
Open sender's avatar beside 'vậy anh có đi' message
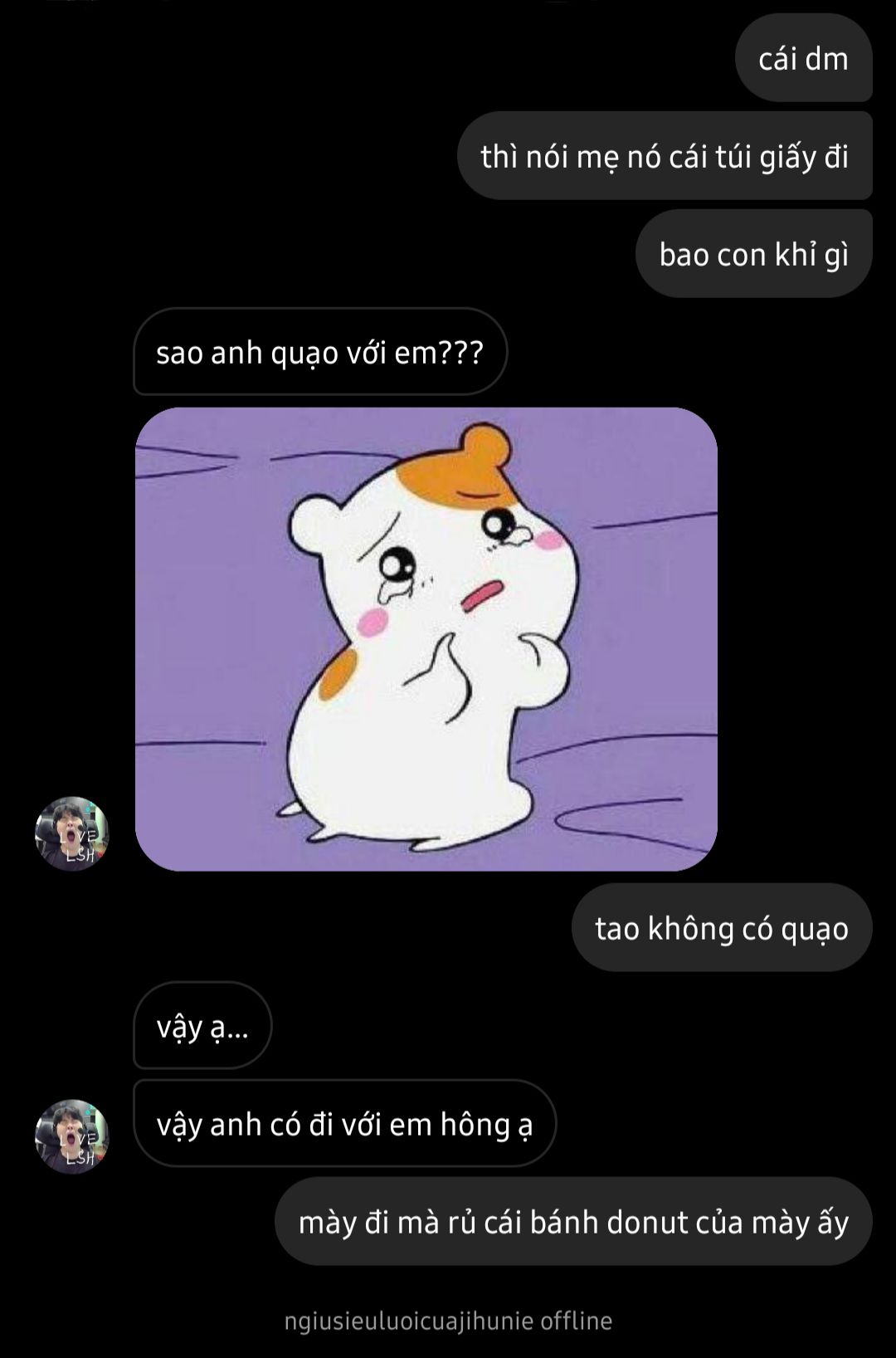pyautogui.click(x=72, y=1136)
